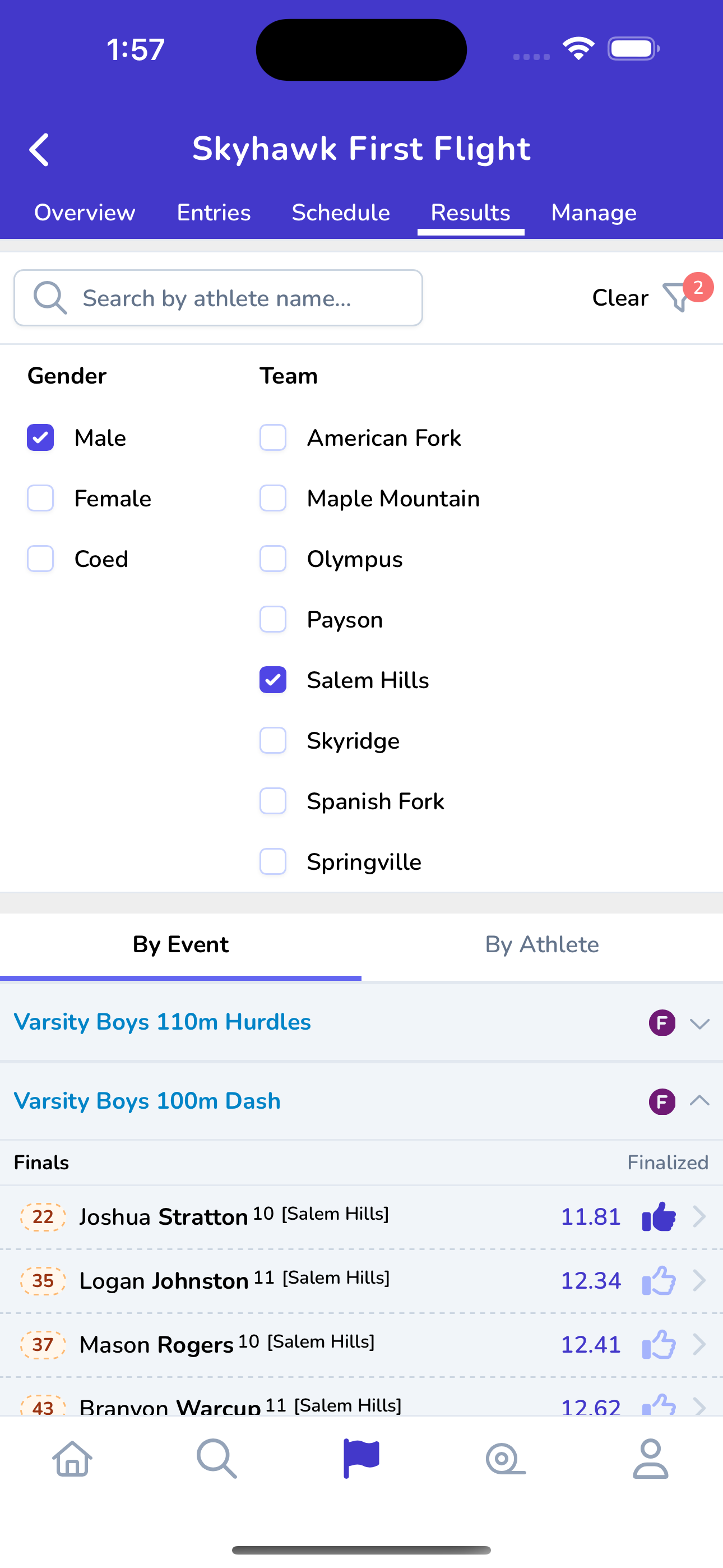
Task: Select the Coed checkbox
Action: coord(40,559)
